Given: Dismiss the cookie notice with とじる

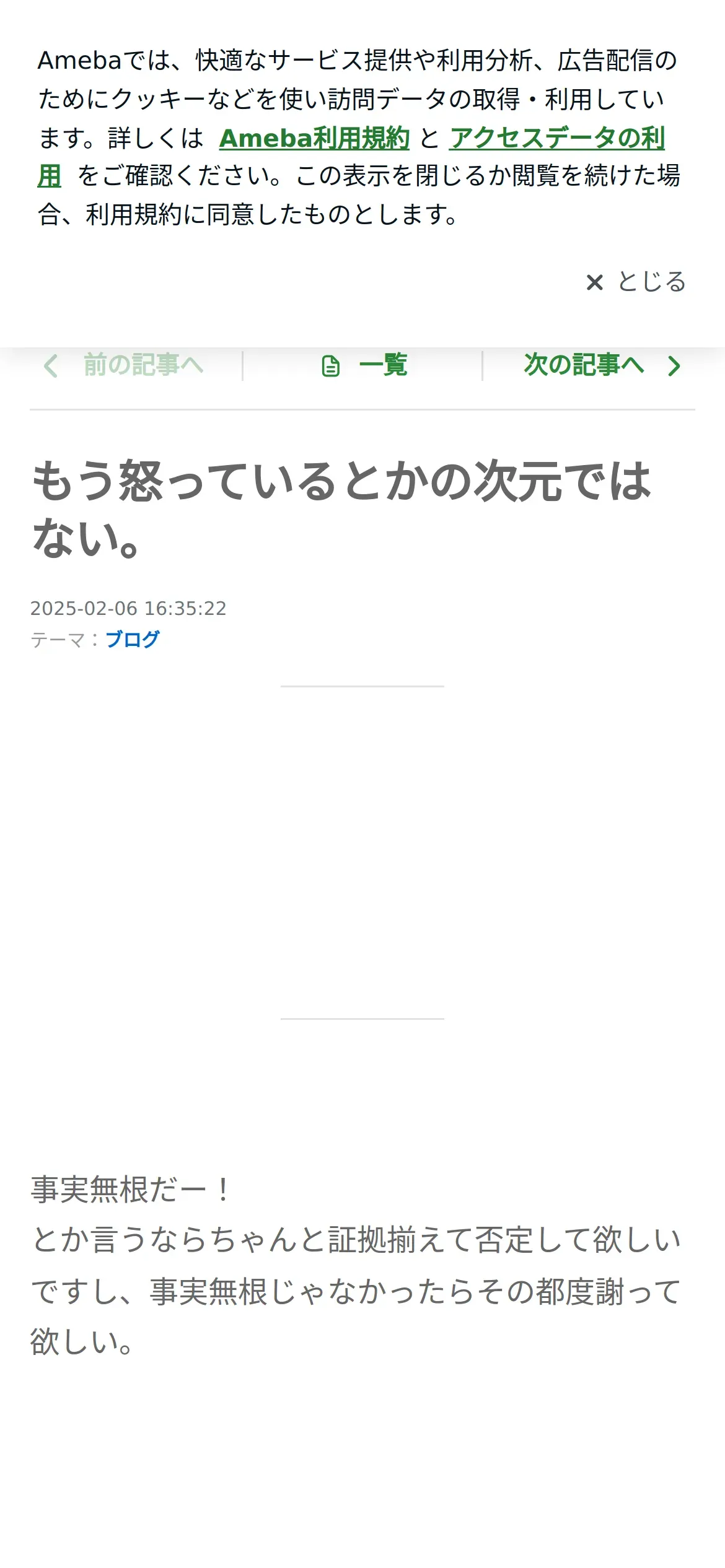Looking at the screenshot, I should click(636, 282).
